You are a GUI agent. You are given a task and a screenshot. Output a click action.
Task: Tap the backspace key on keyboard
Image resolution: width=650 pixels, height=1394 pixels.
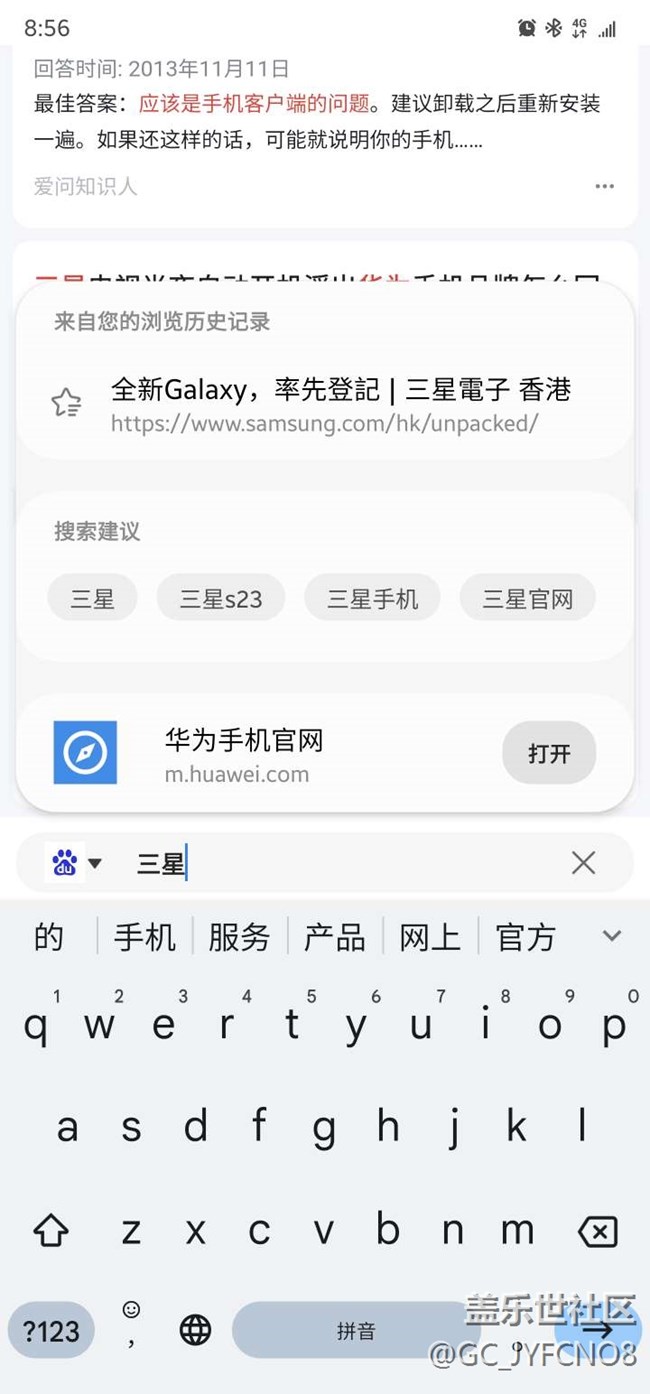coord(597,1232)
